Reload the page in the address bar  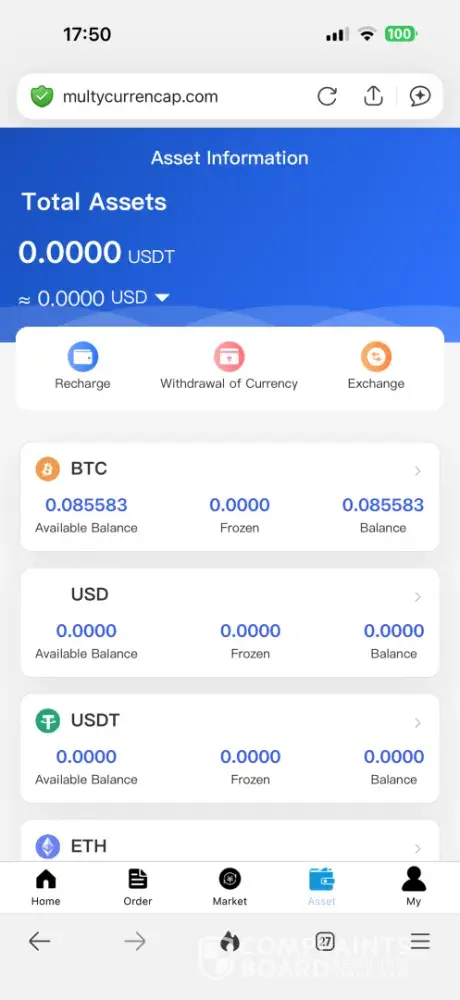327,96
